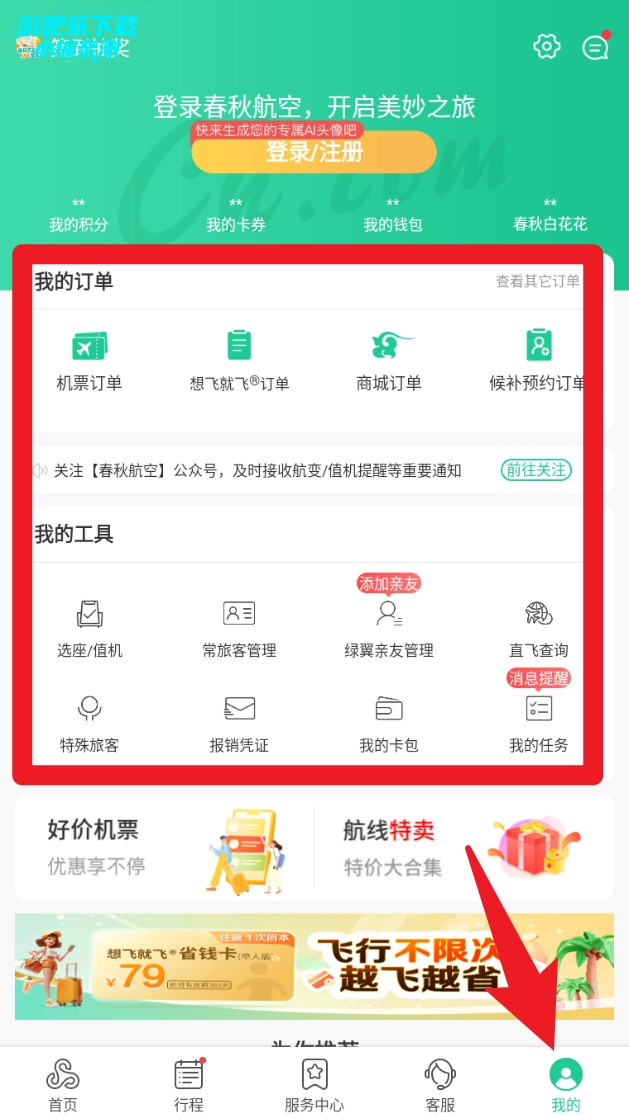629x1118 pixels.
Task: Open 绿翼亲友管理
Action: pos(389,628)
